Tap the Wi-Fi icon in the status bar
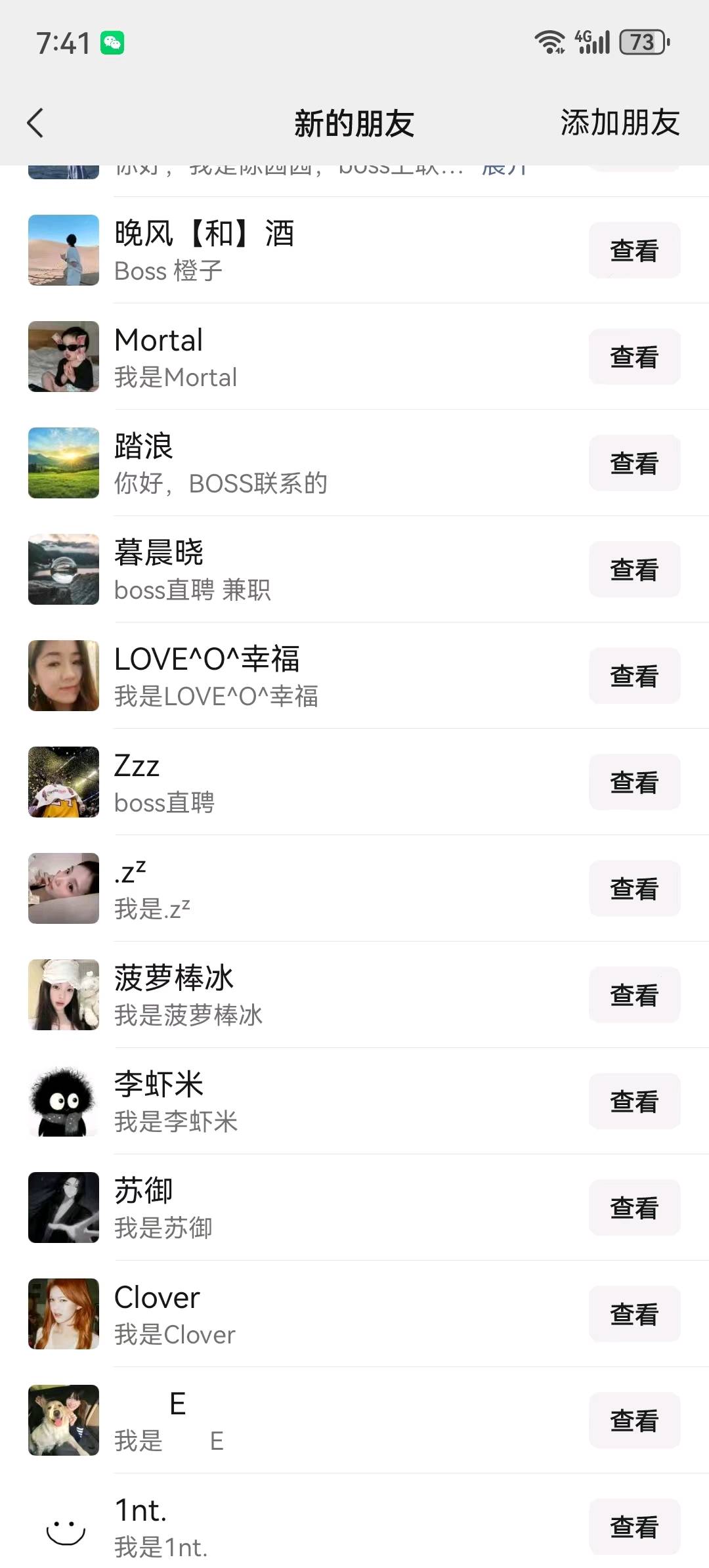 click(550, 42)
